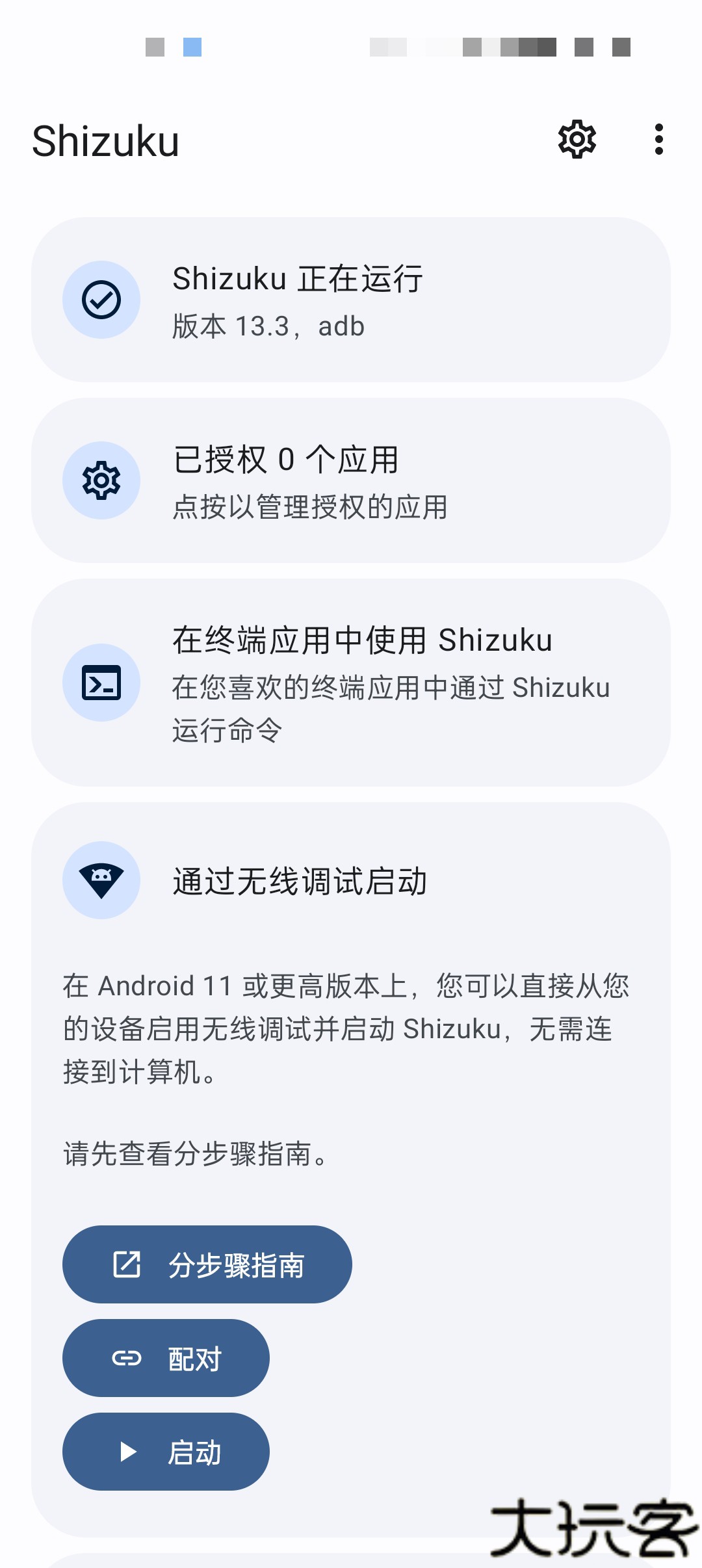Open Shizuku settings gear icon
The height and width of the screenshot is (1568, 702).
(577, 139)
